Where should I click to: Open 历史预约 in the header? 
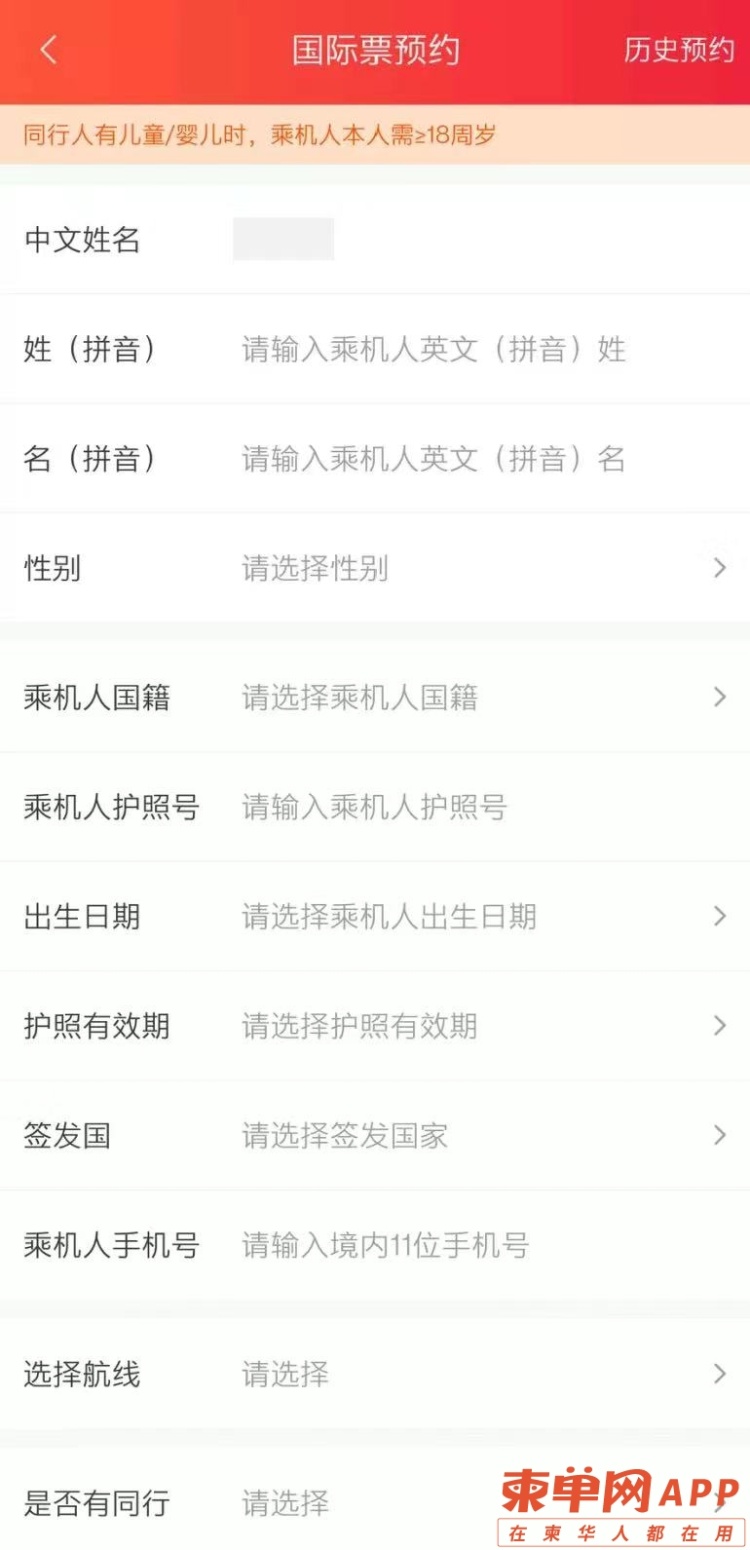pyautogui.click(x=679, y=50)
